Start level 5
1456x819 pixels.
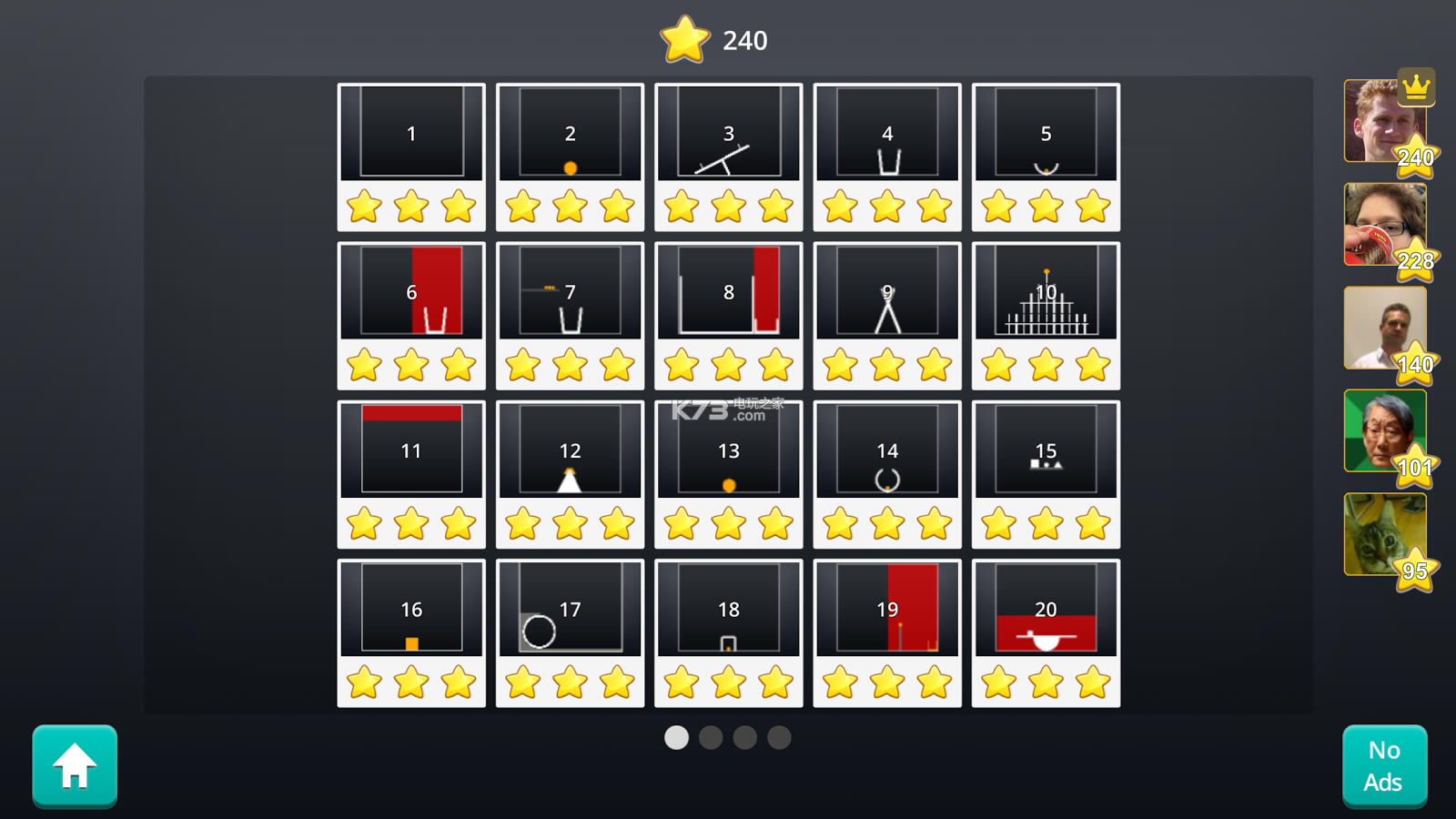(1046, 157)
